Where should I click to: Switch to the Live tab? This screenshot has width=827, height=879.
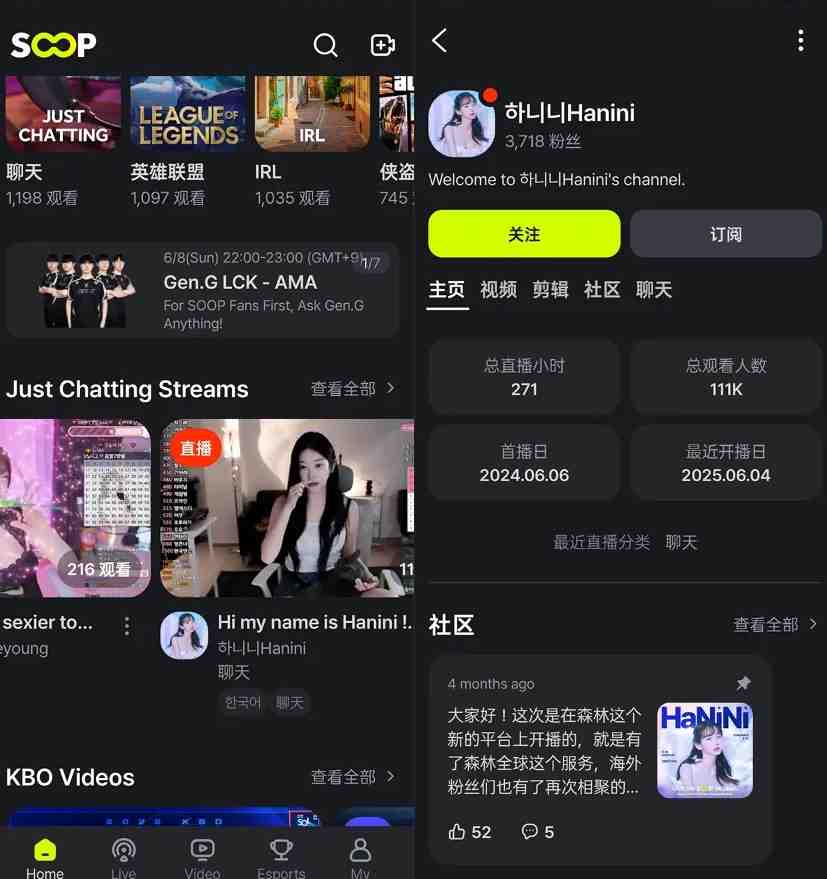[x=124, y=857]
